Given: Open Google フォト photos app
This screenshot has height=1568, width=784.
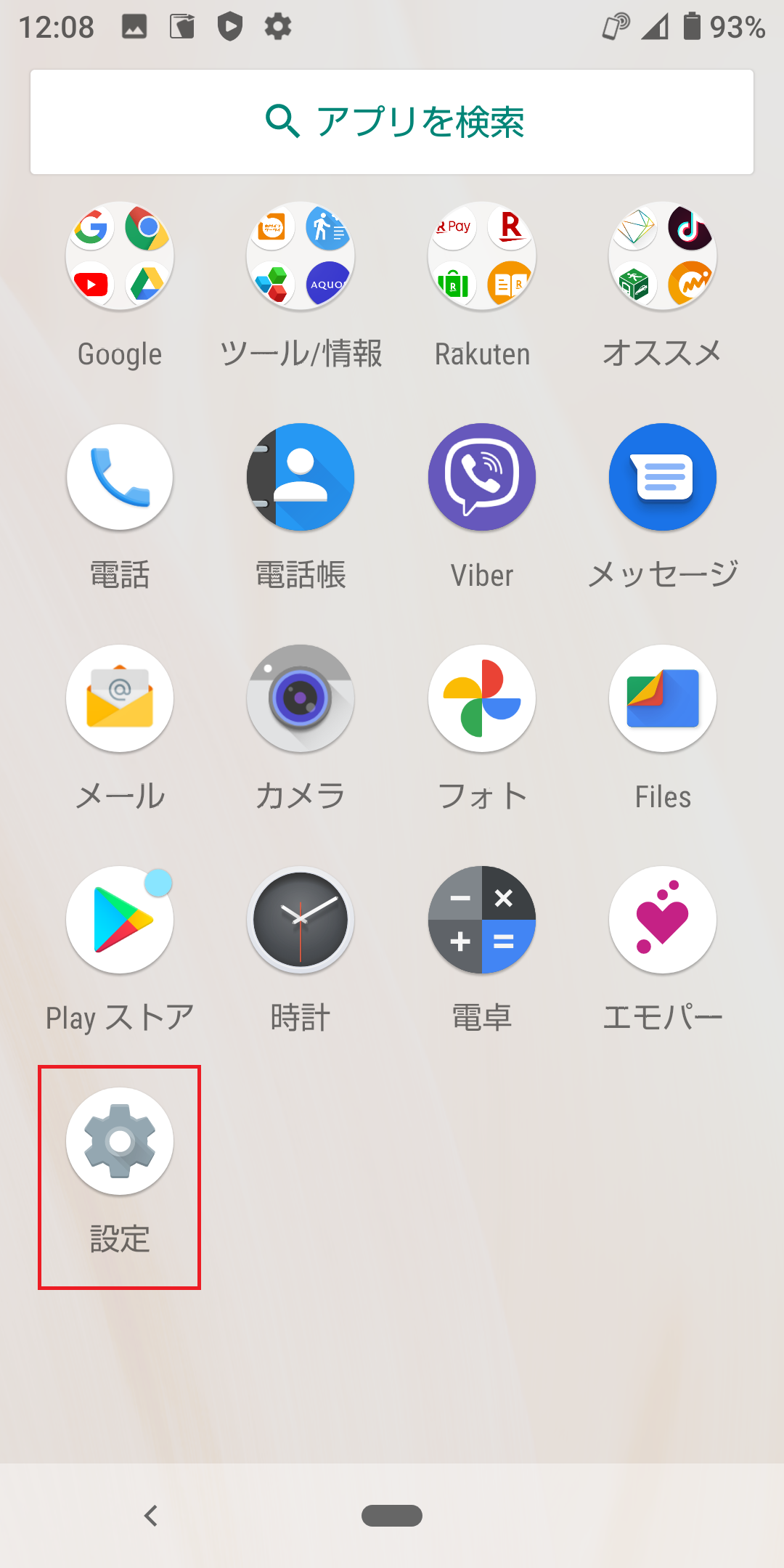Looking at the screenshot, I should (x=481, y=698).
